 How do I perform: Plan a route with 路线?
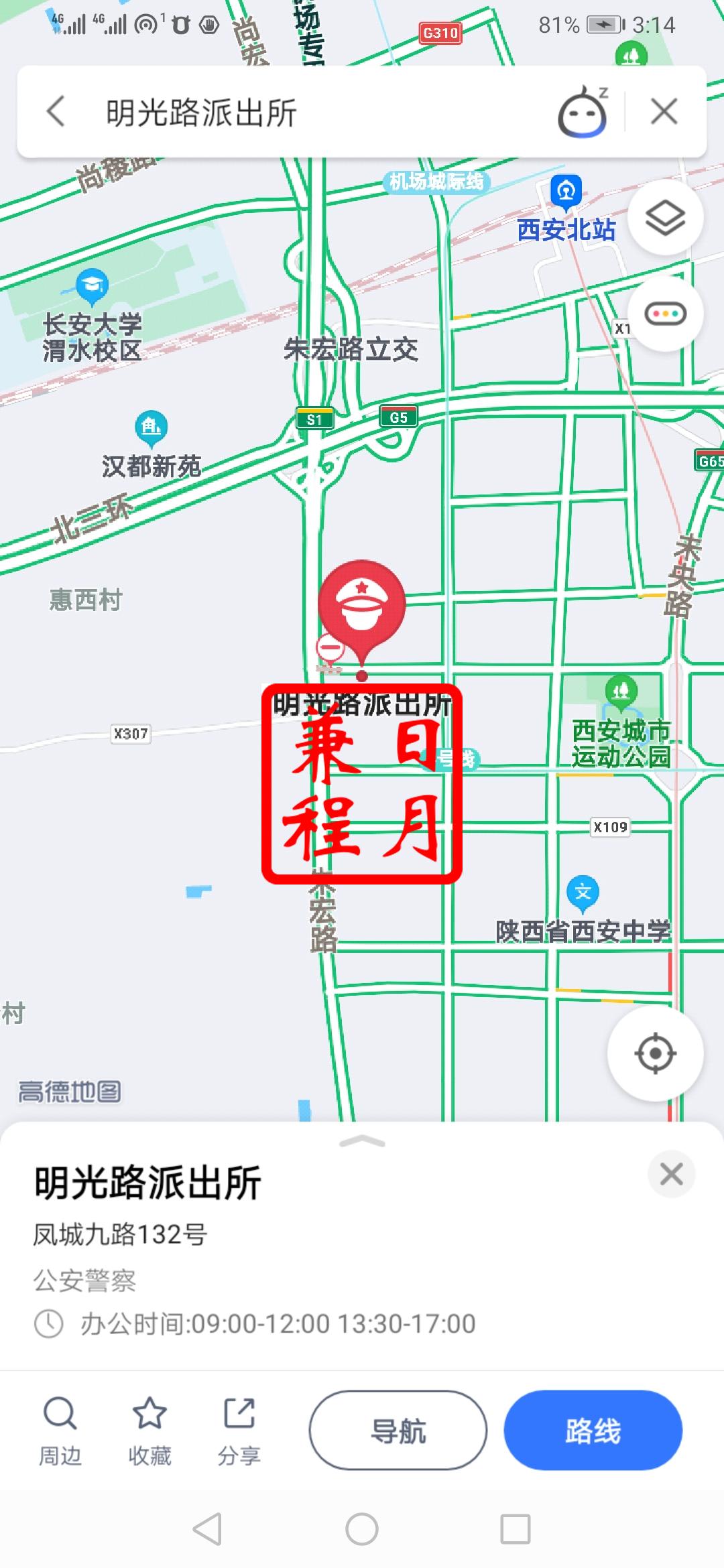593,1430
